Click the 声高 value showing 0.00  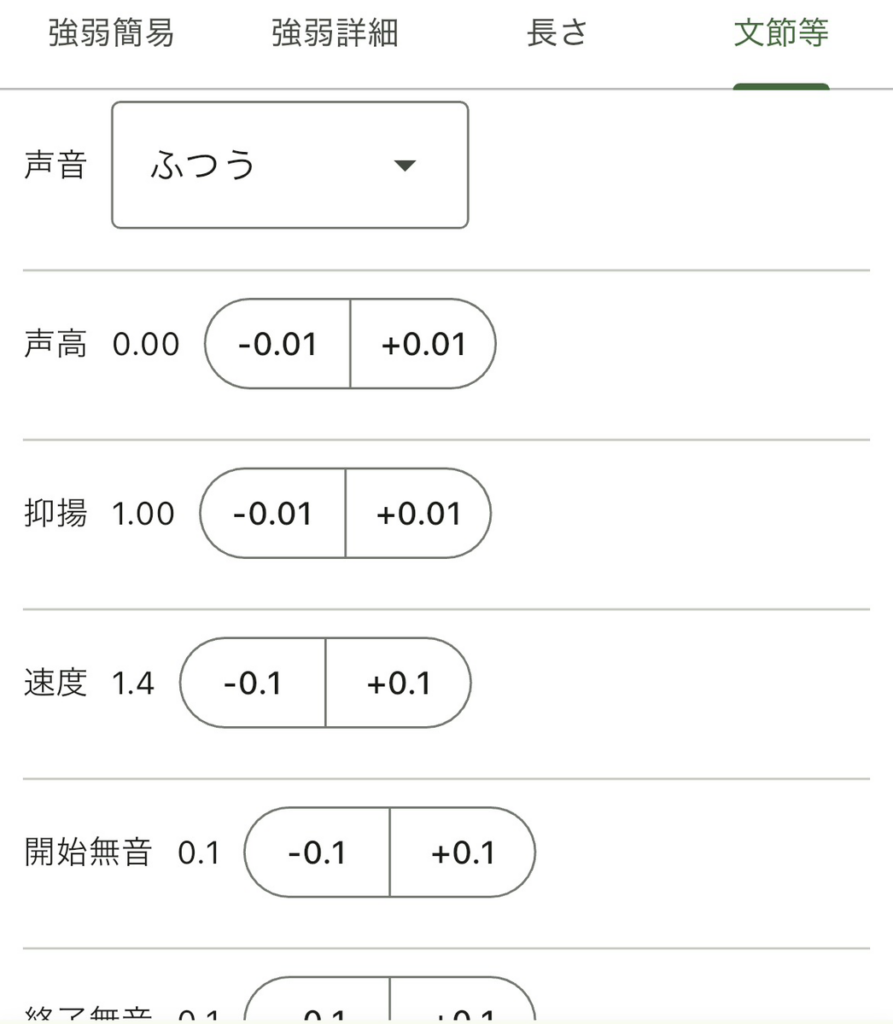click(147, 344)
